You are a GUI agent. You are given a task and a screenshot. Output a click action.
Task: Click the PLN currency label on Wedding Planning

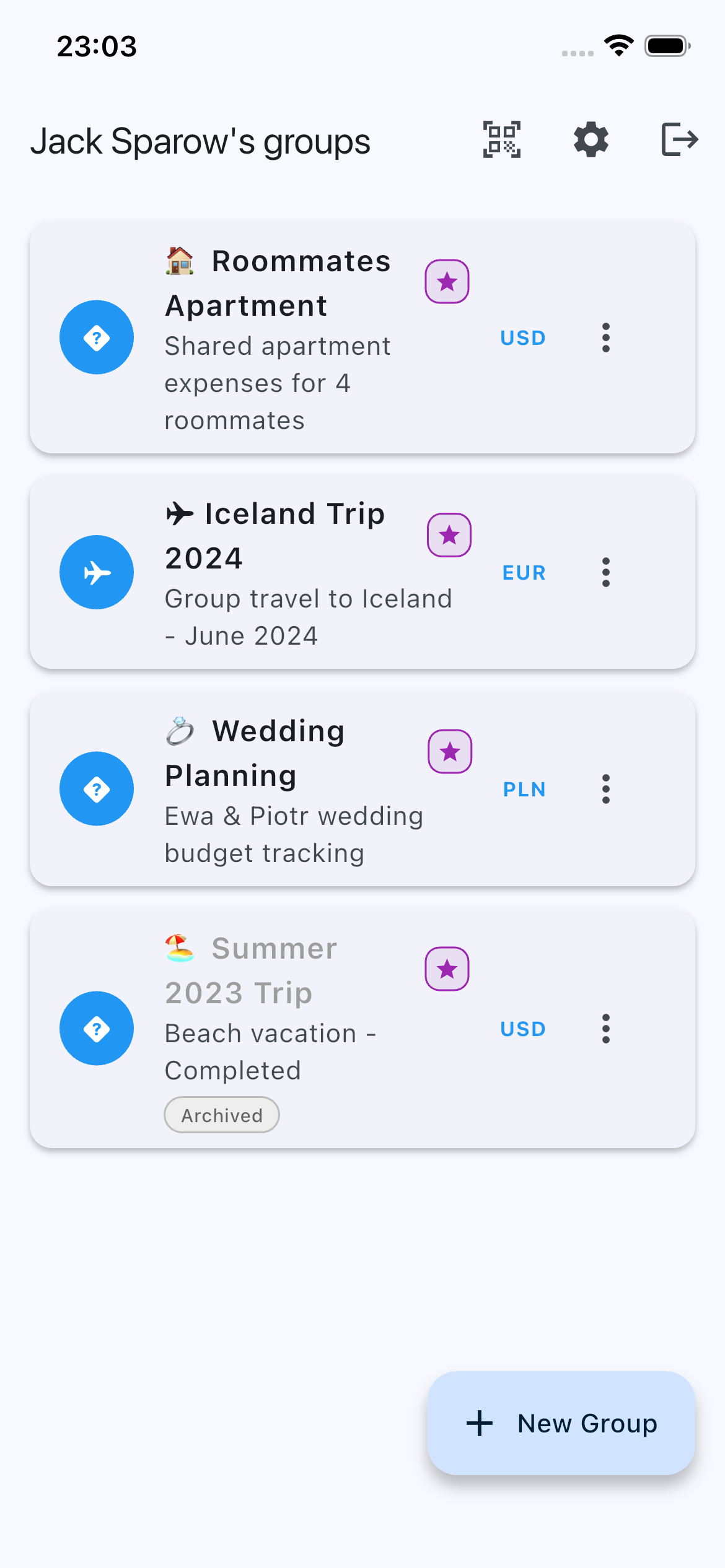(524, 790)
